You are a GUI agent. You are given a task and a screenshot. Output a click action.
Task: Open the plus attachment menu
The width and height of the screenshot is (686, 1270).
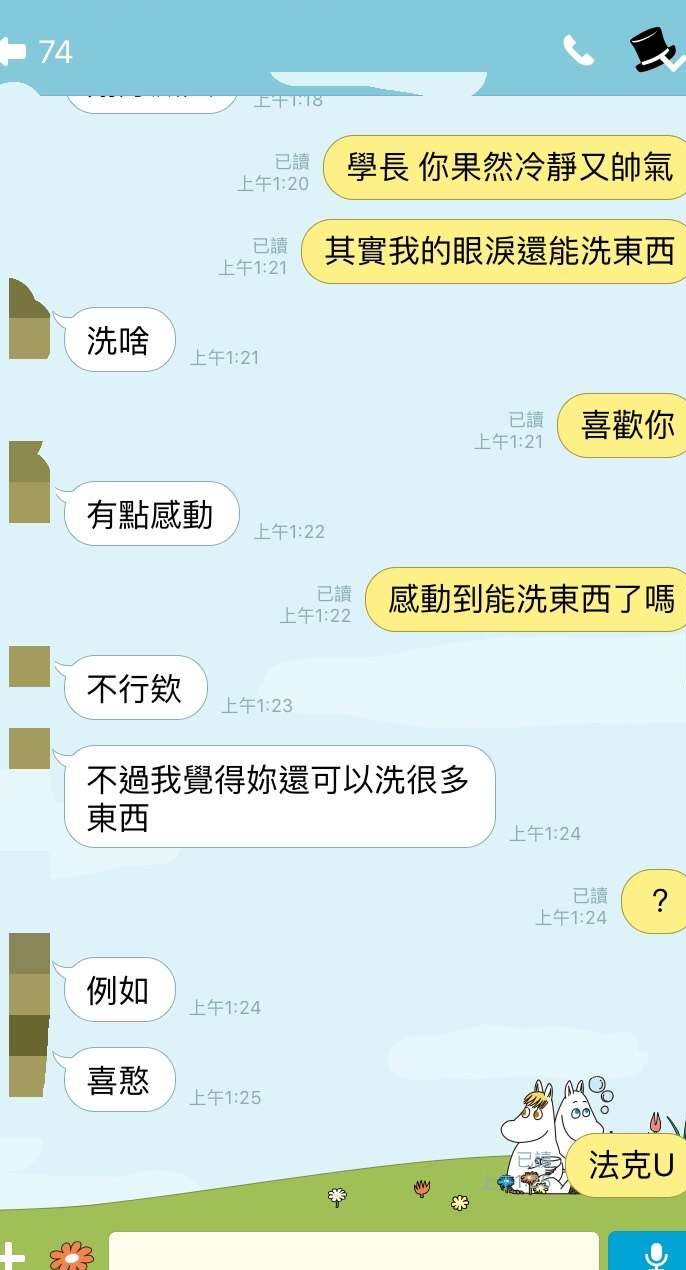[12, 1254]
